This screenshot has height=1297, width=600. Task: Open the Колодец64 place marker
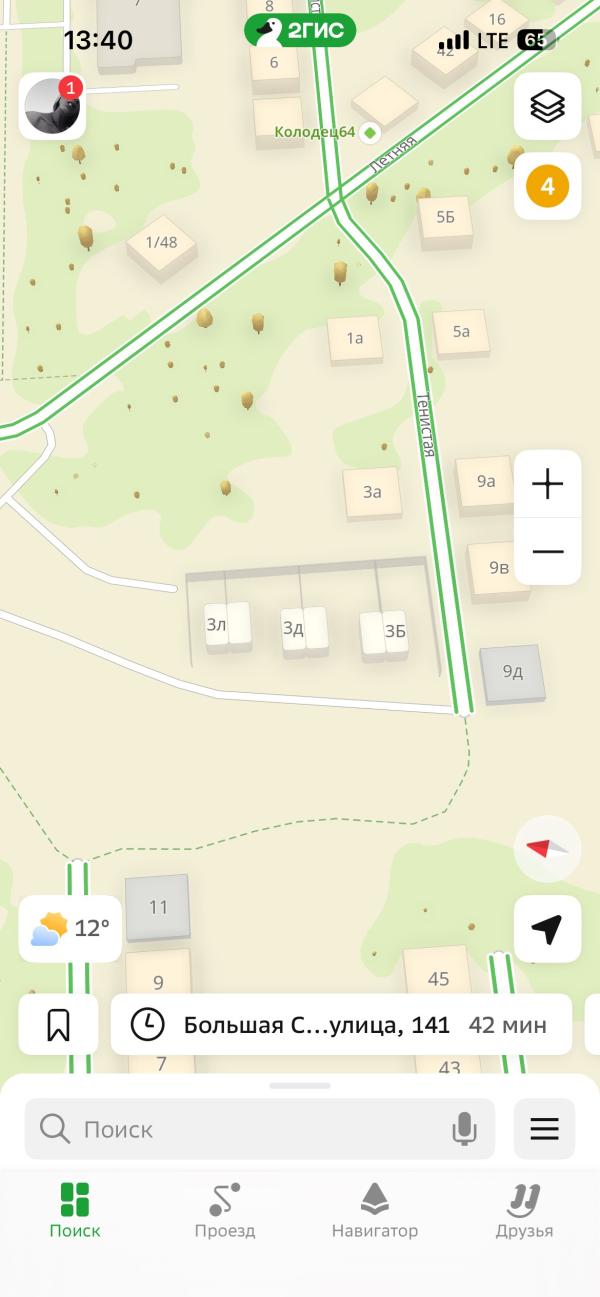coord(370,132)
